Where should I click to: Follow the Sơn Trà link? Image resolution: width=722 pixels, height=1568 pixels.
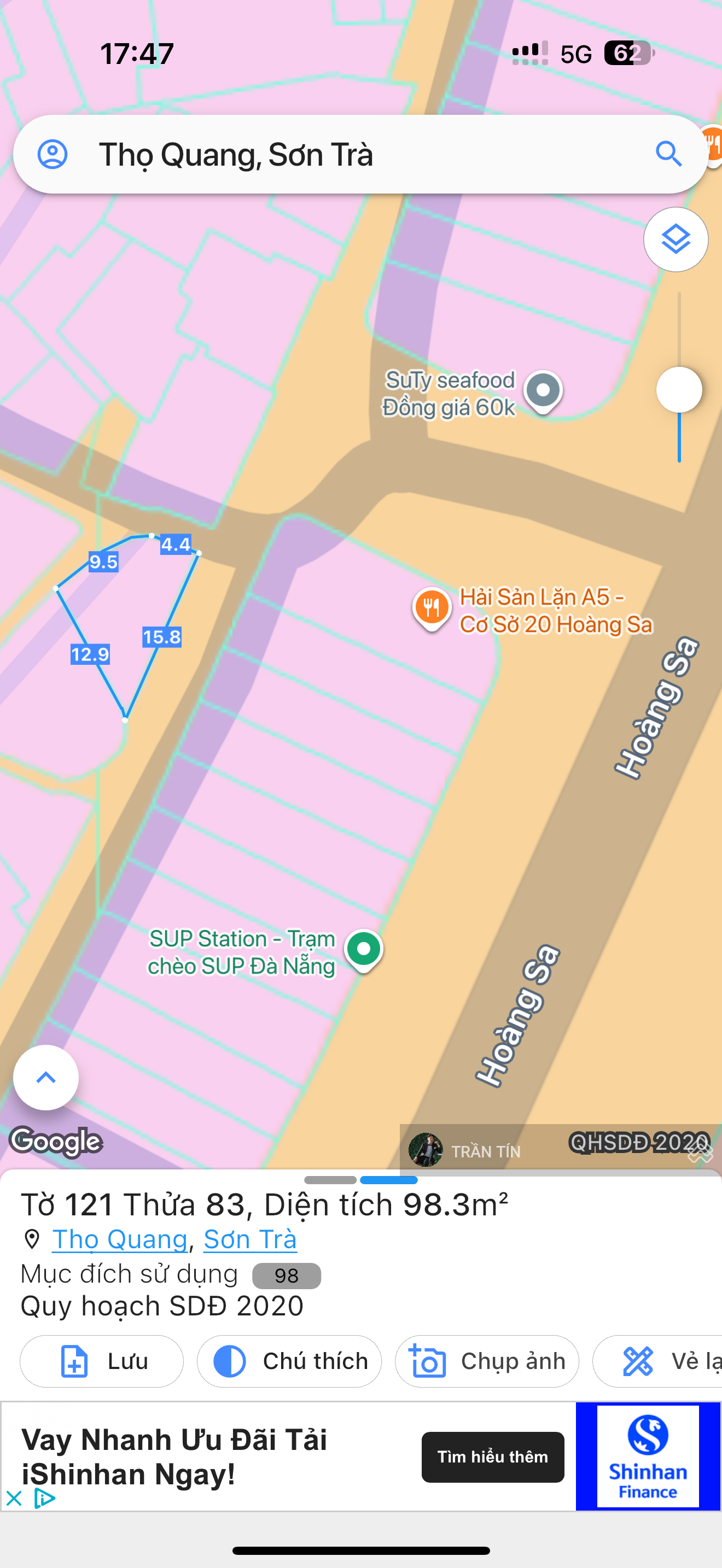tap(249, 1239)
